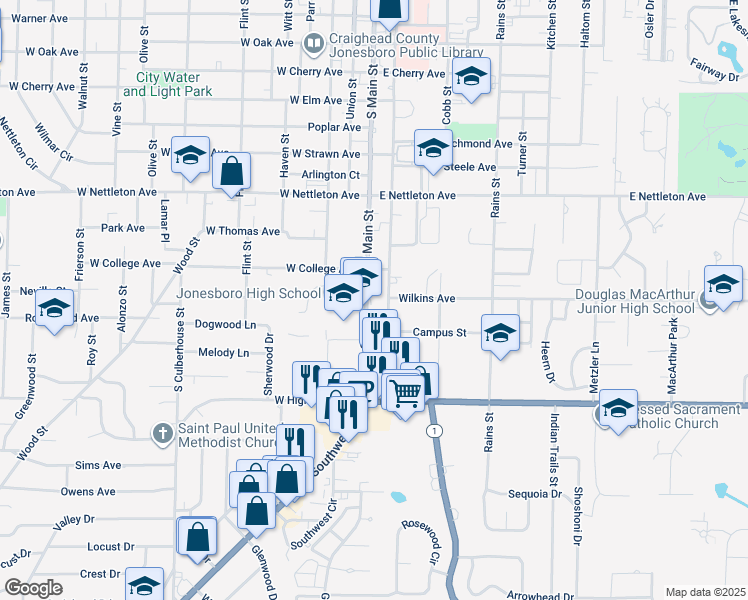Image resolution: width=748 pixels, height=600 pixels.
Task: Open the school marker on W Strawn Ave
Action: click(x=190, y=155)
